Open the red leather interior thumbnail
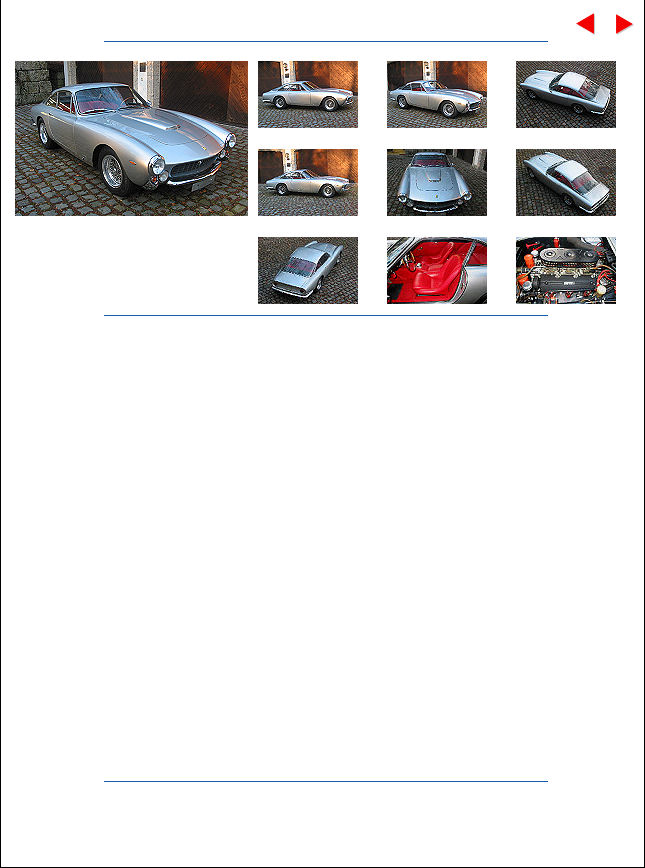Image resolution: width=645 pixels, height=868 pixels. [437, 270]
